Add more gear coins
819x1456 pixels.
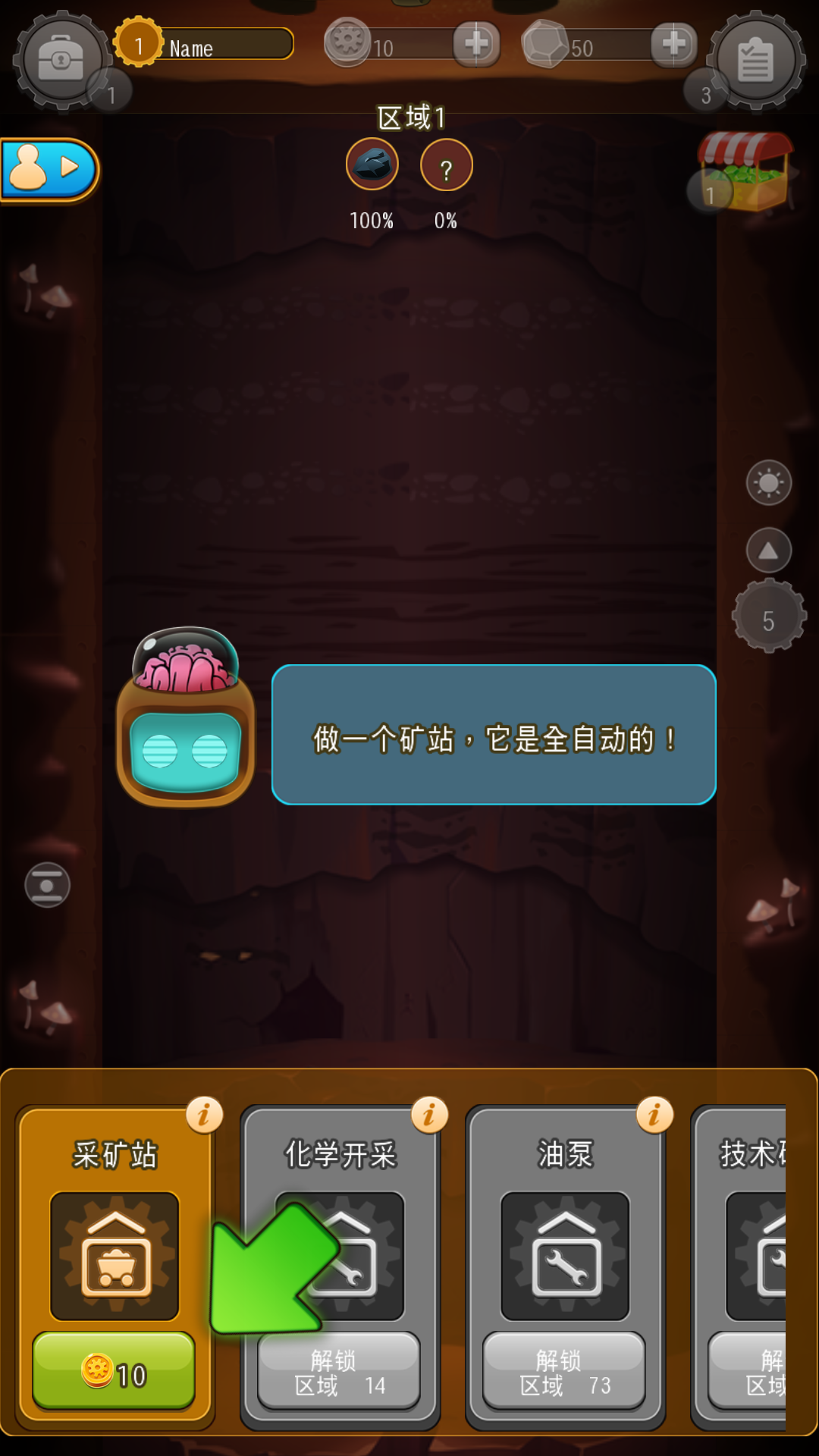(476, 44)
